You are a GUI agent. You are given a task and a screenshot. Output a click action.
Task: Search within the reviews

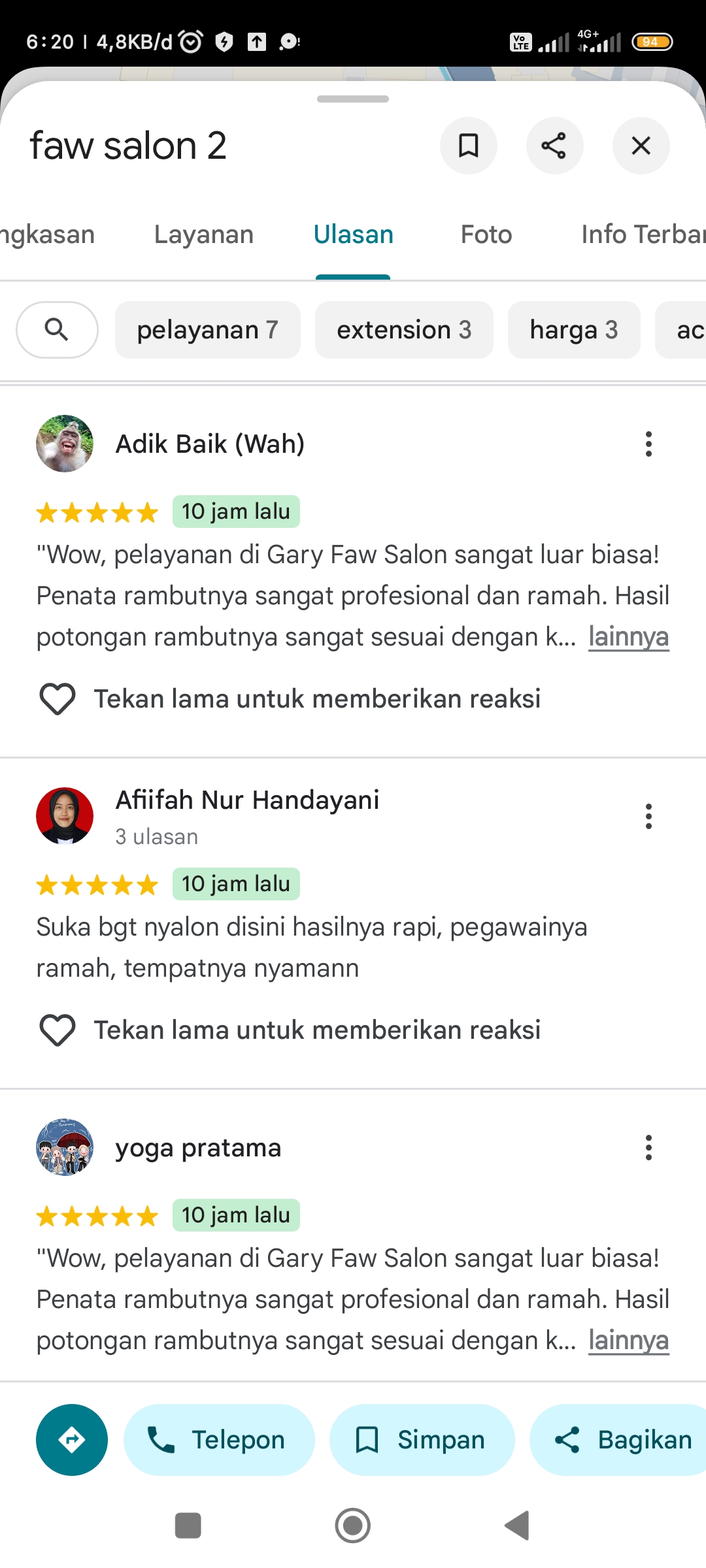(x=57, y=330)
